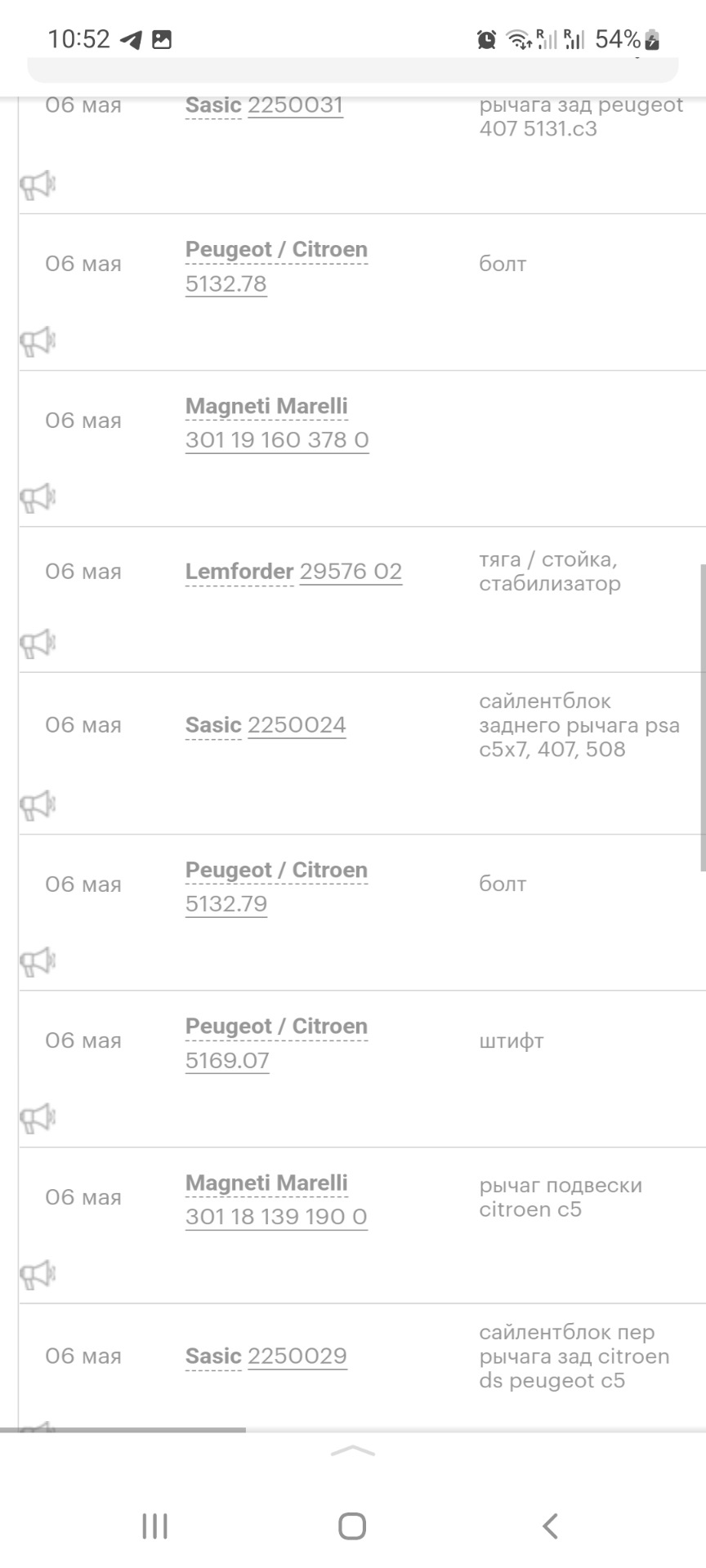This screenshot has width=706, height=1568.
Task: Go to the home screen
Action: [352, 1526]
